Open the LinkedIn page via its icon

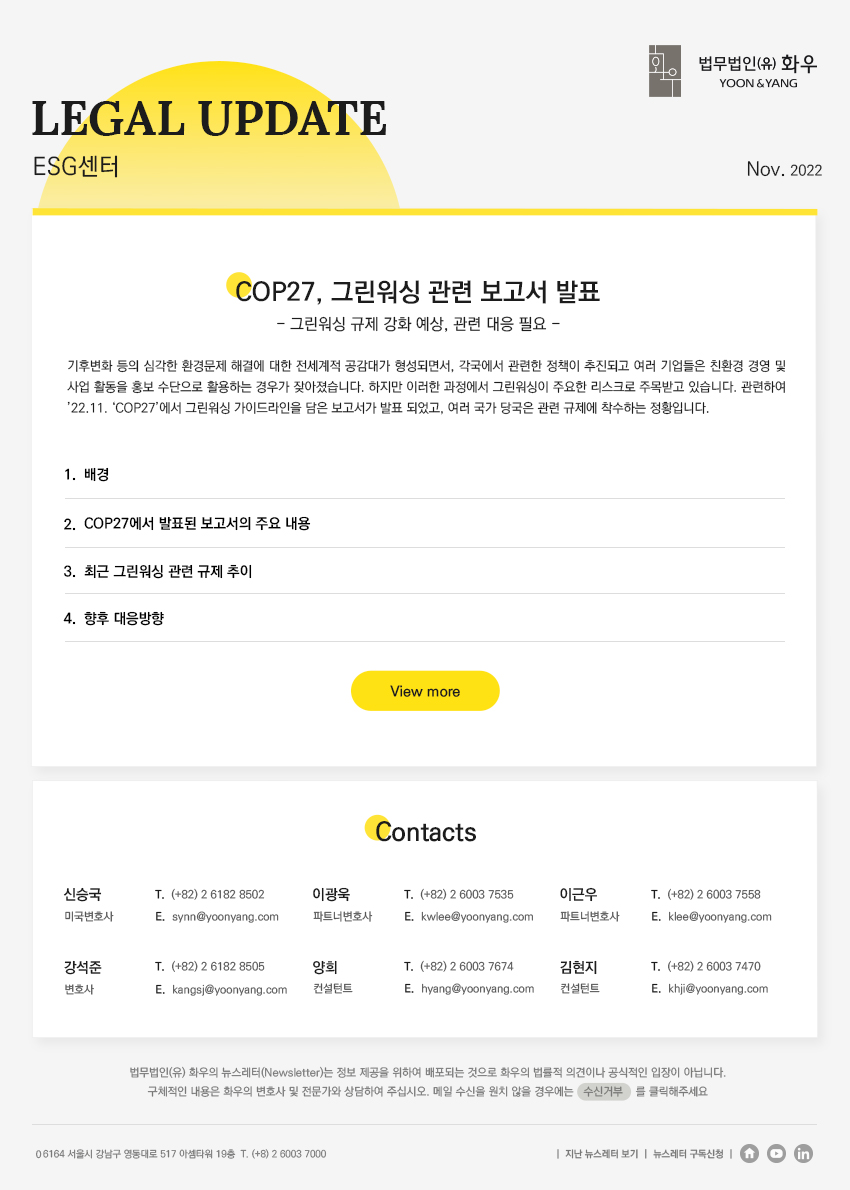803,1154
